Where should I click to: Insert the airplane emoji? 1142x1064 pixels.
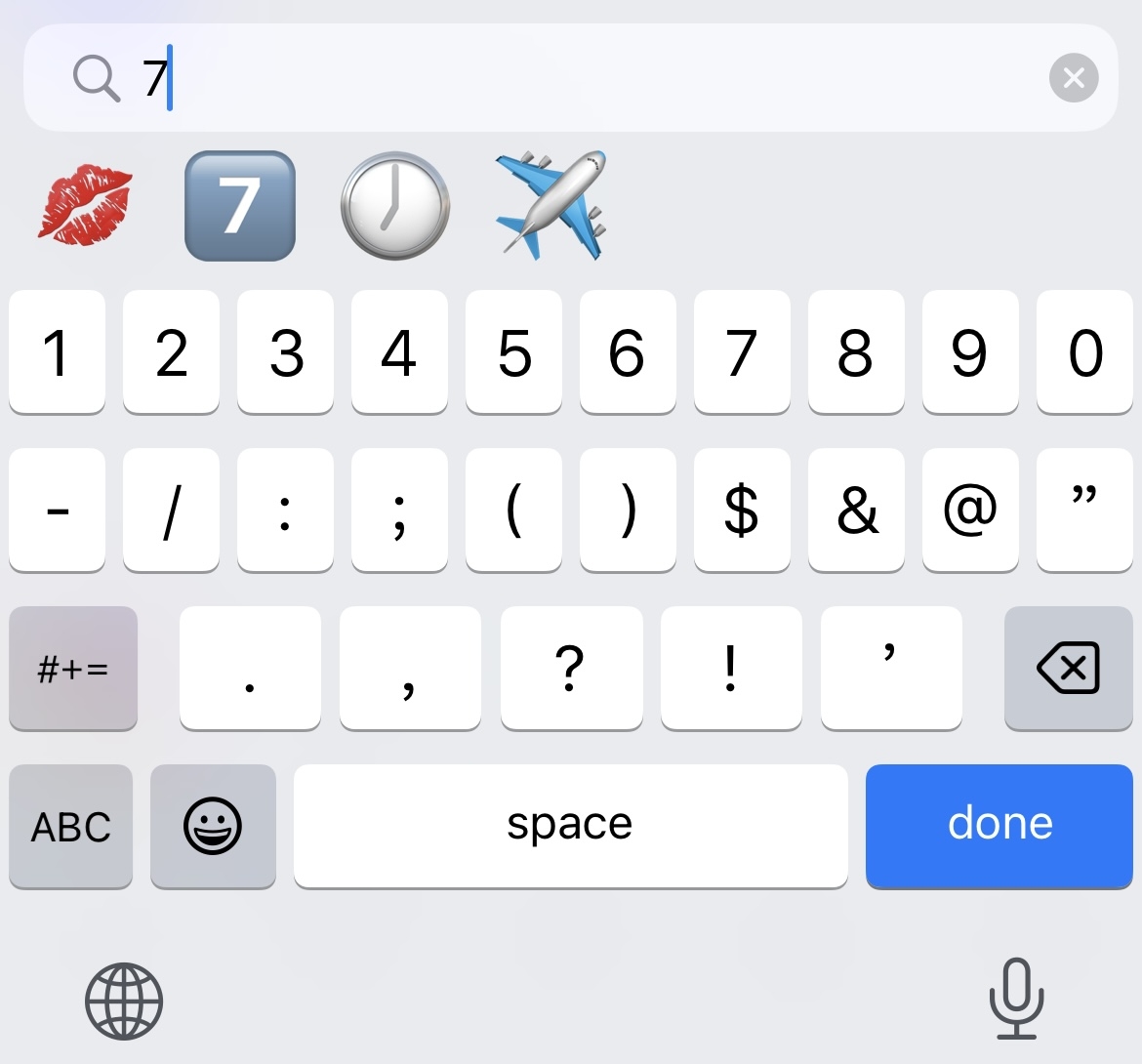[551, 205]
